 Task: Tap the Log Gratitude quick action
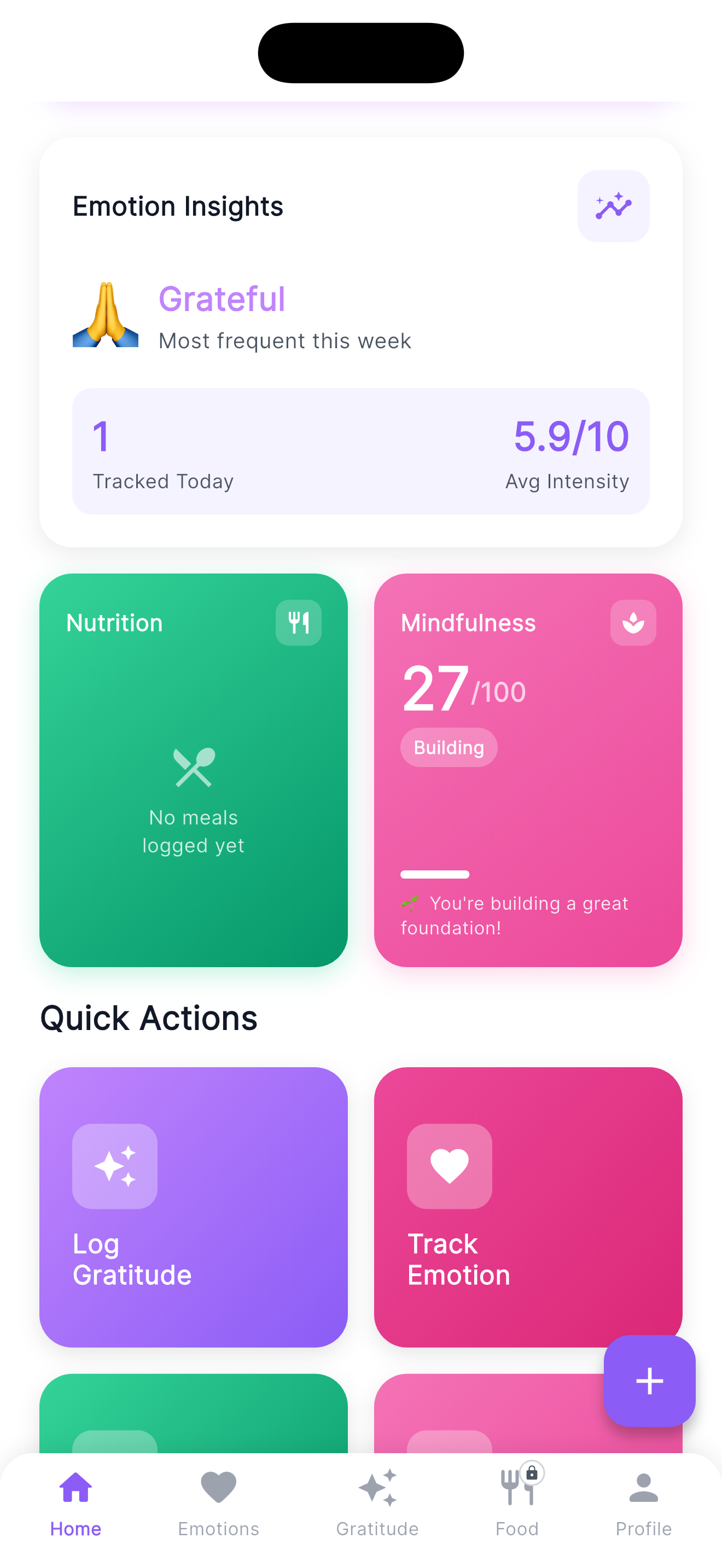point(193,1207)
